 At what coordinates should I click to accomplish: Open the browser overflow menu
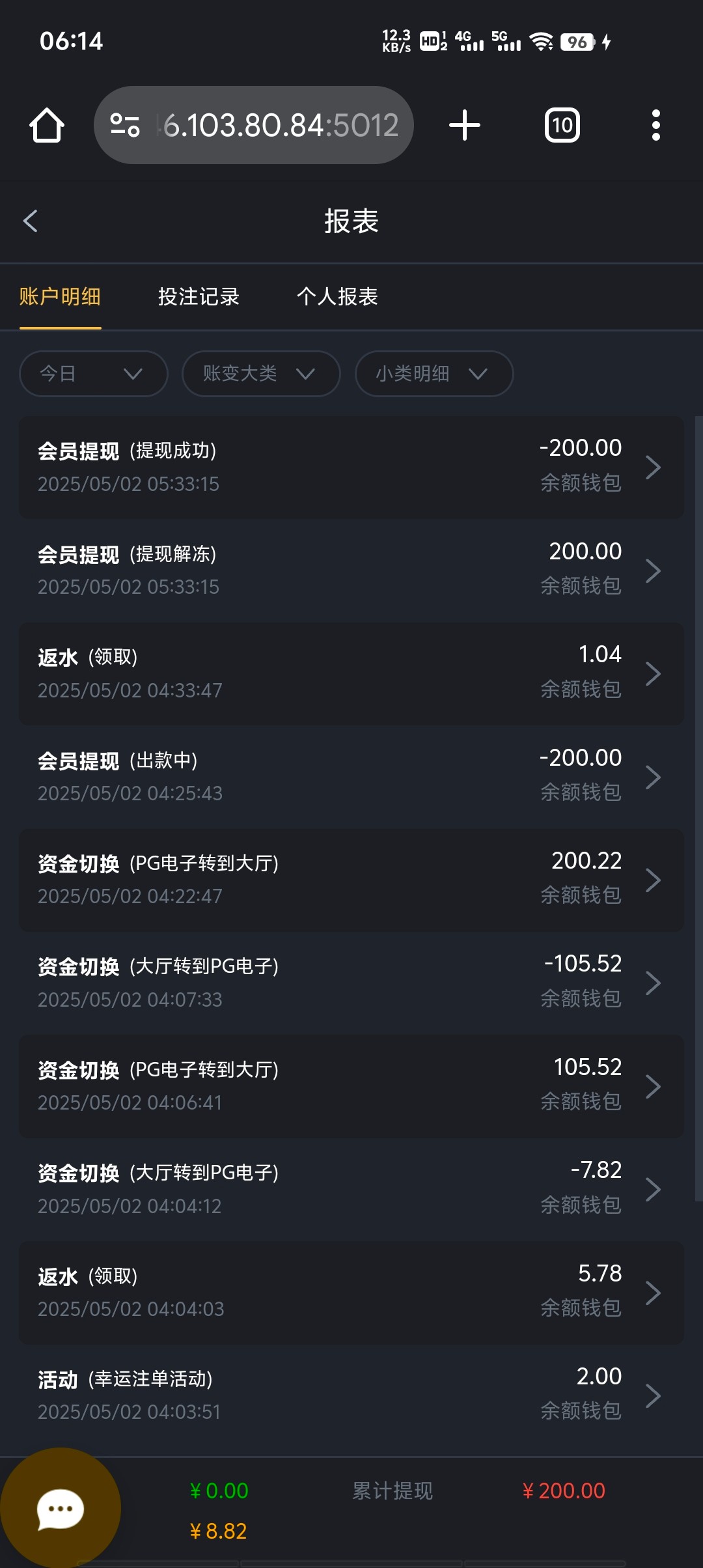coord(655,125)
